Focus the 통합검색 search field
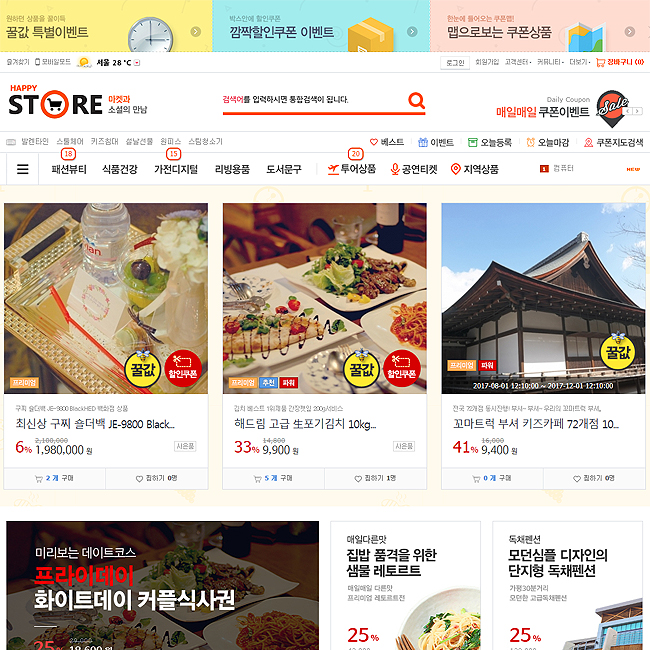The width and height of the screenshot is (650, 650). [310, 100]
